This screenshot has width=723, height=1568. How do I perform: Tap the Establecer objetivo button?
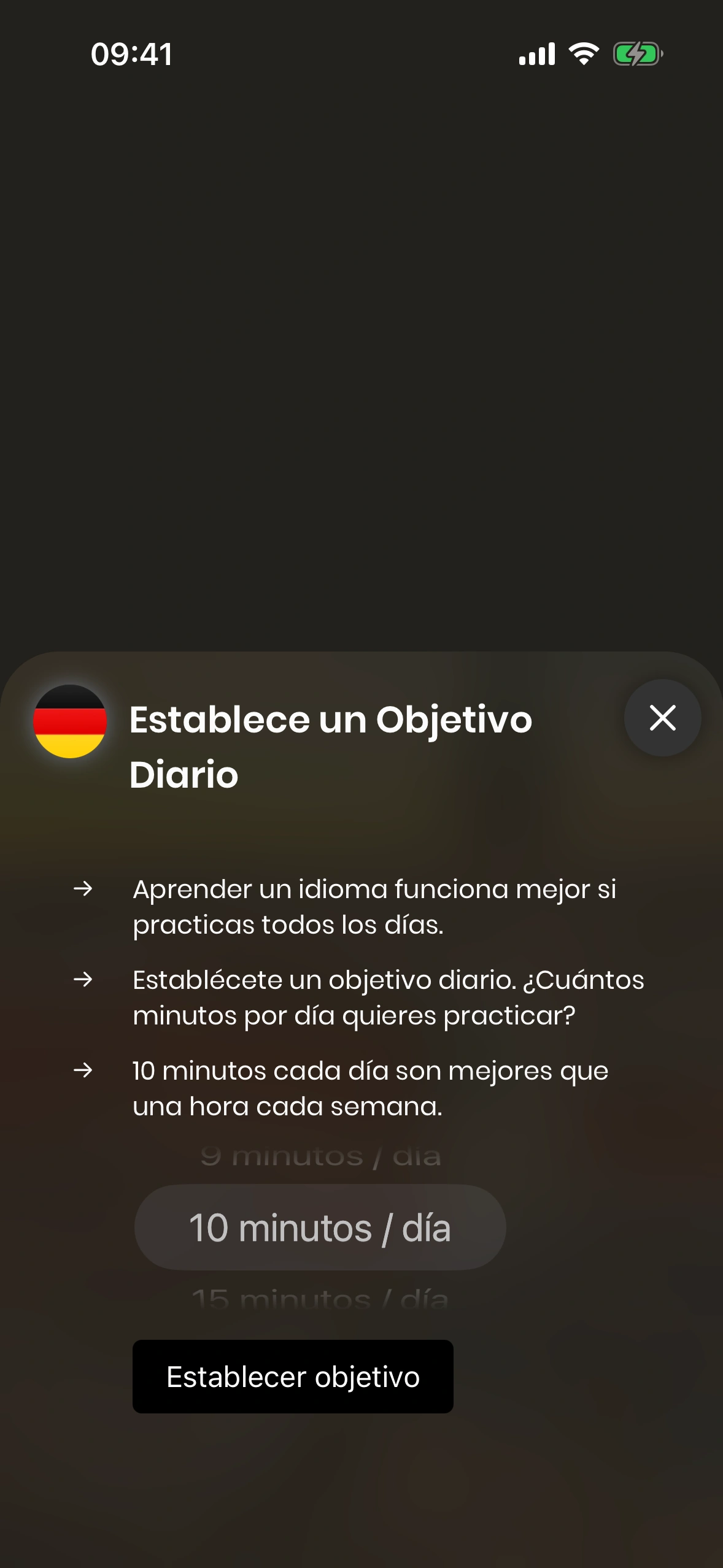[293, 1377]
